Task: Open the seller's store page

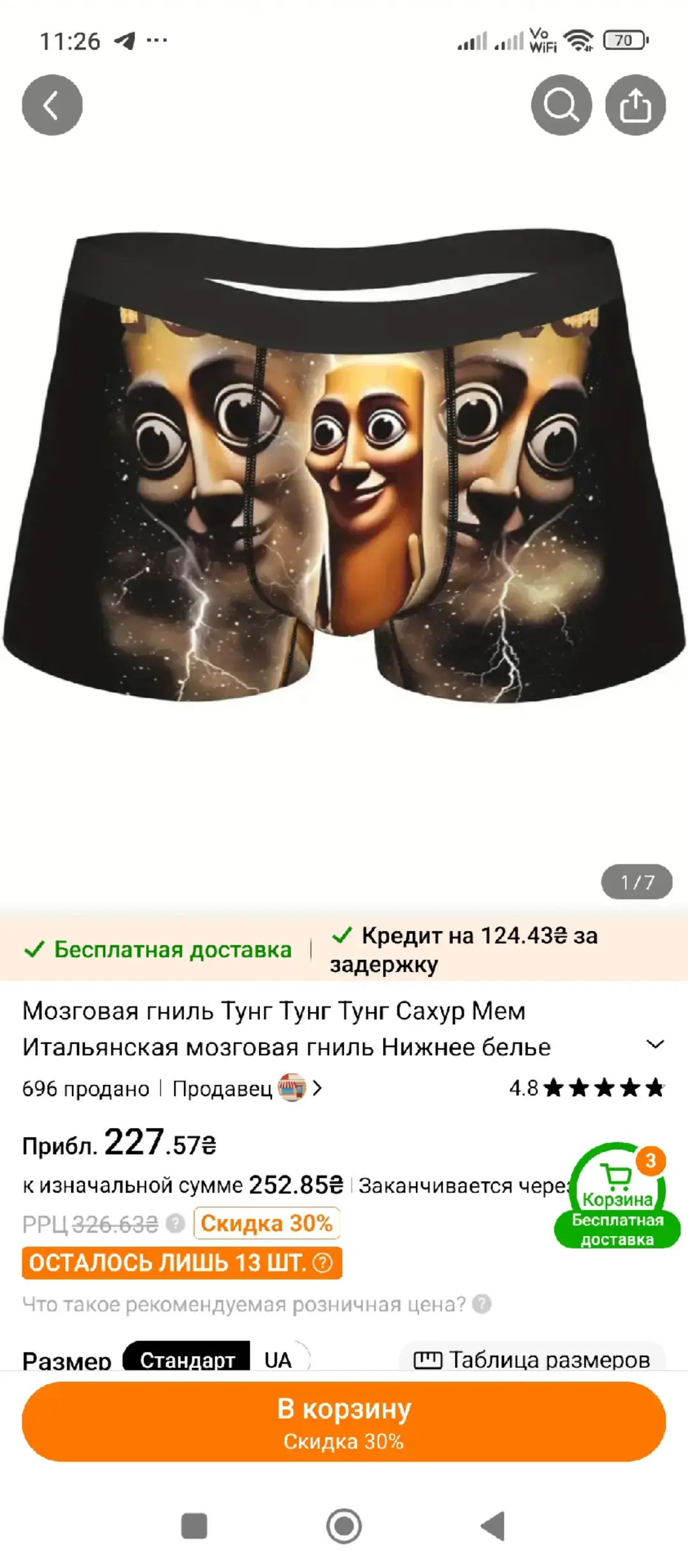Action: click(247, 1088)
